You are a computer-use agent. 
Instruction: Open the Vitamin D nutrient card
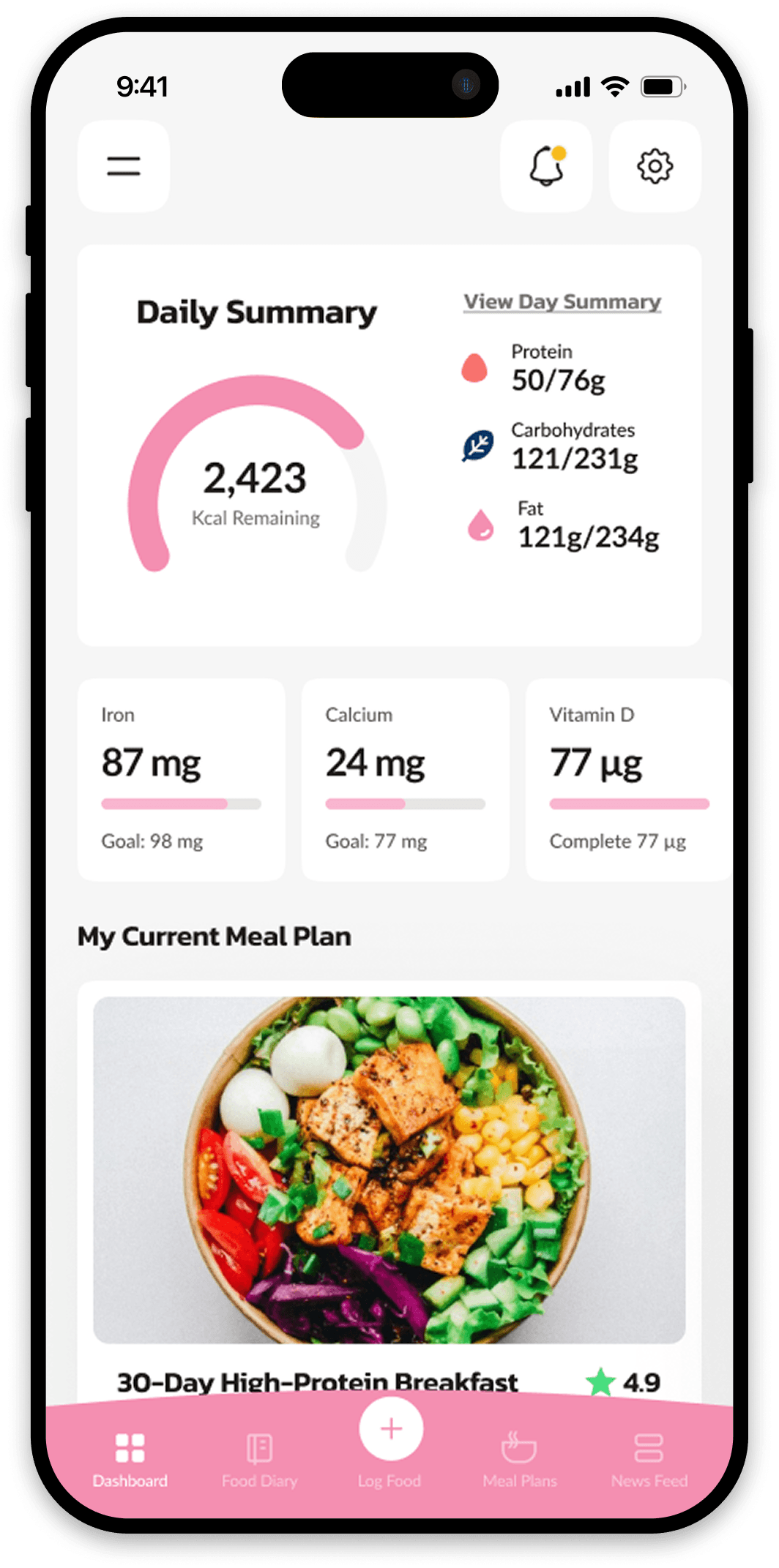coord(628,779)
